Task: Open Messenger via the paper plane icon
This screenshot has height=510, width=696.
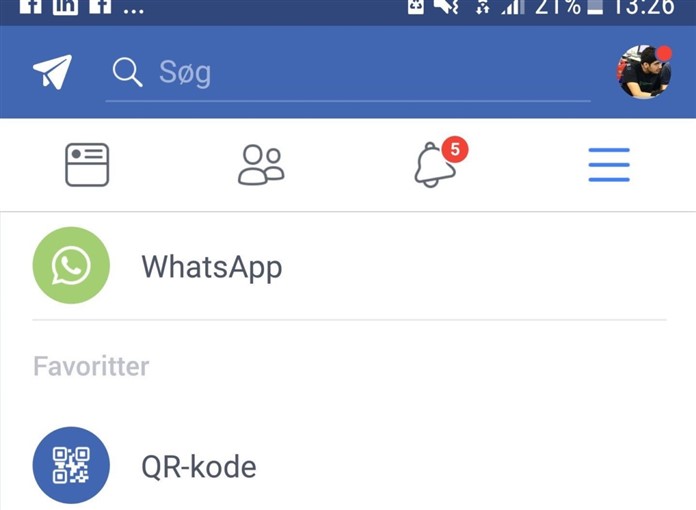Action: (52, 72)
